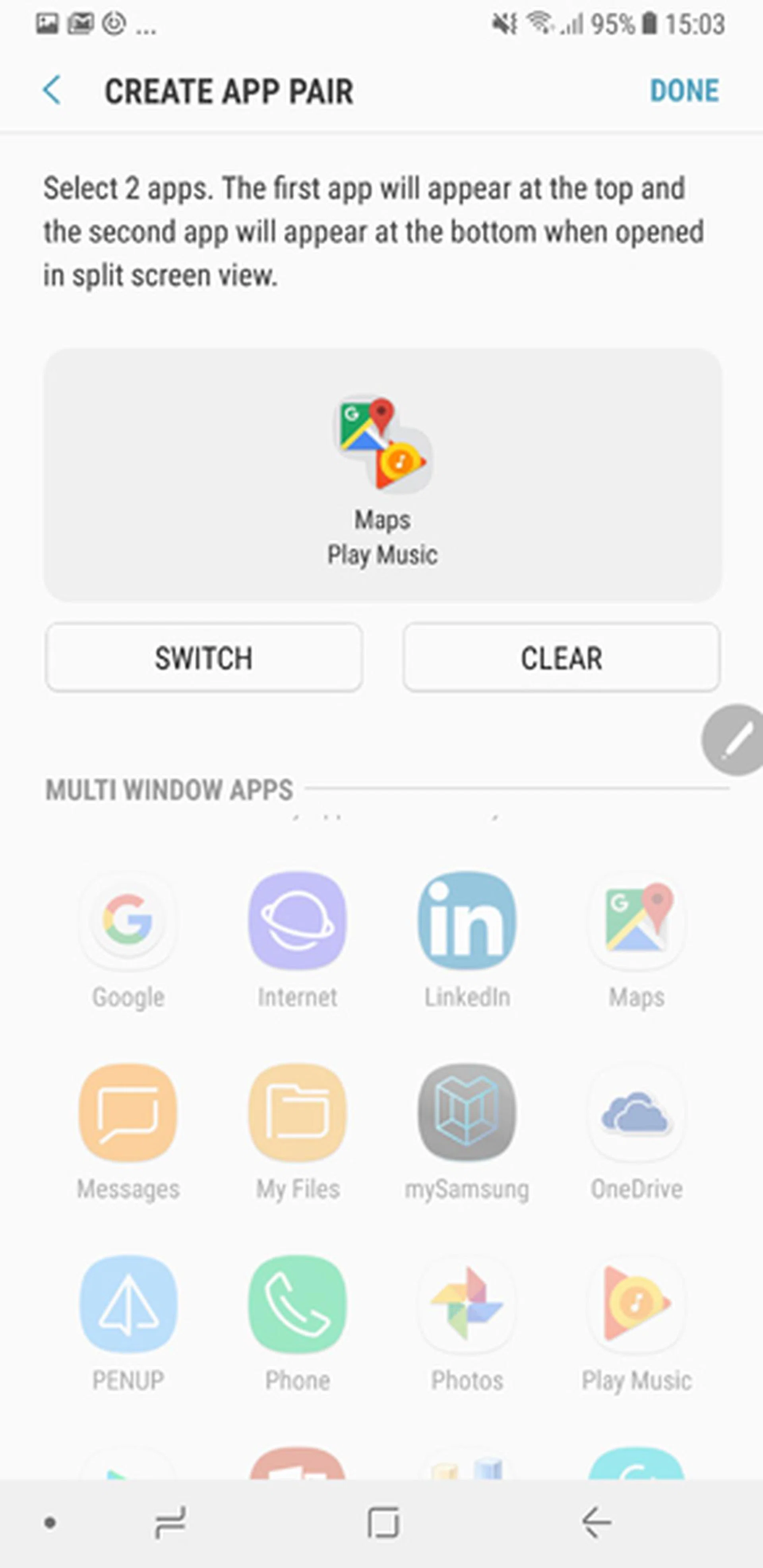
Task: Open recent apps from navigation bar
Action: [170, 1523]
